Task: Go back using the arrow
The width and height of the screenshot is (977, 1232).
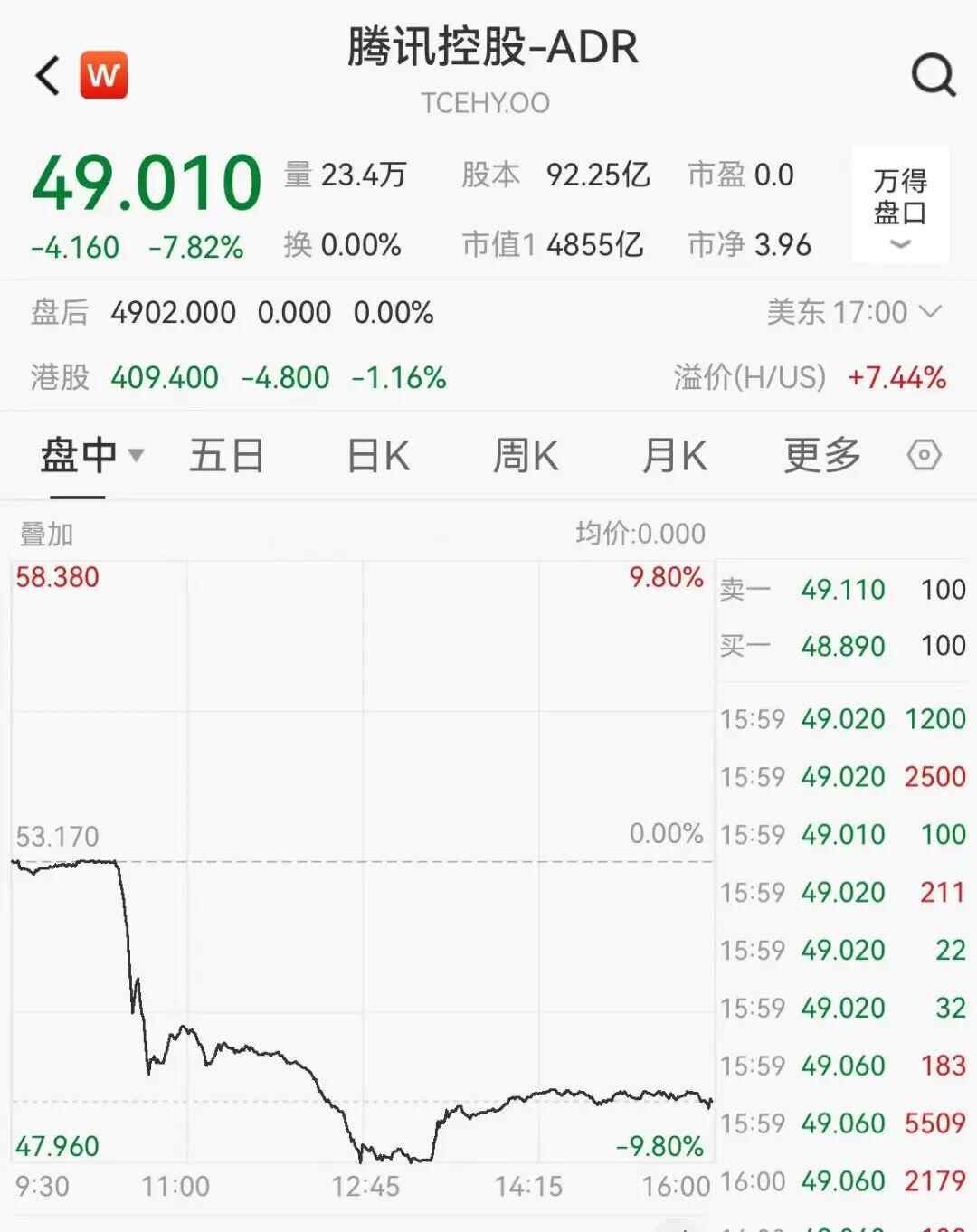Action: (48, 75)
